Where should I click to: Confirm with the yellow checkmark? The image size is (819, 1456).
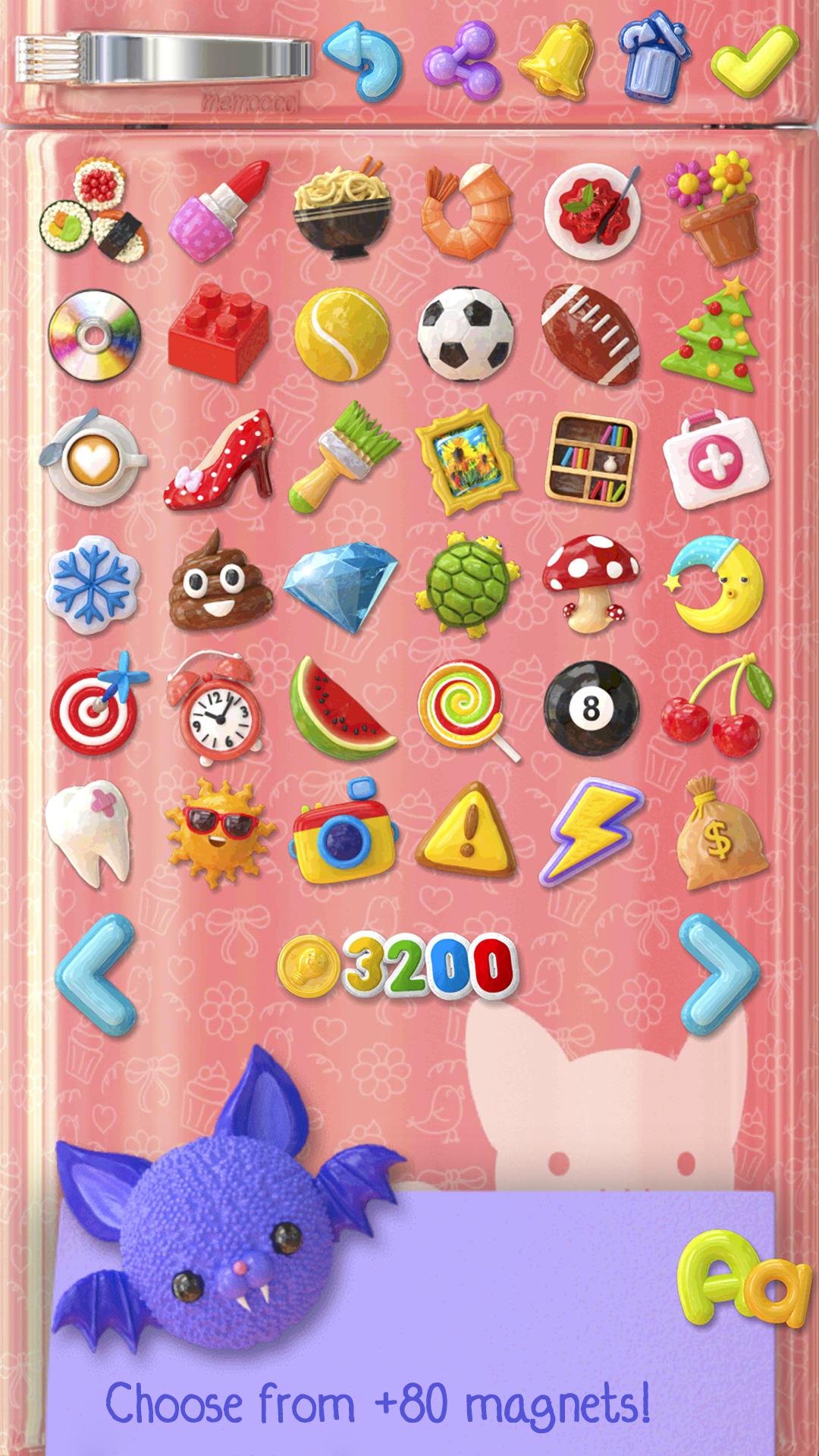pos(754,58)
